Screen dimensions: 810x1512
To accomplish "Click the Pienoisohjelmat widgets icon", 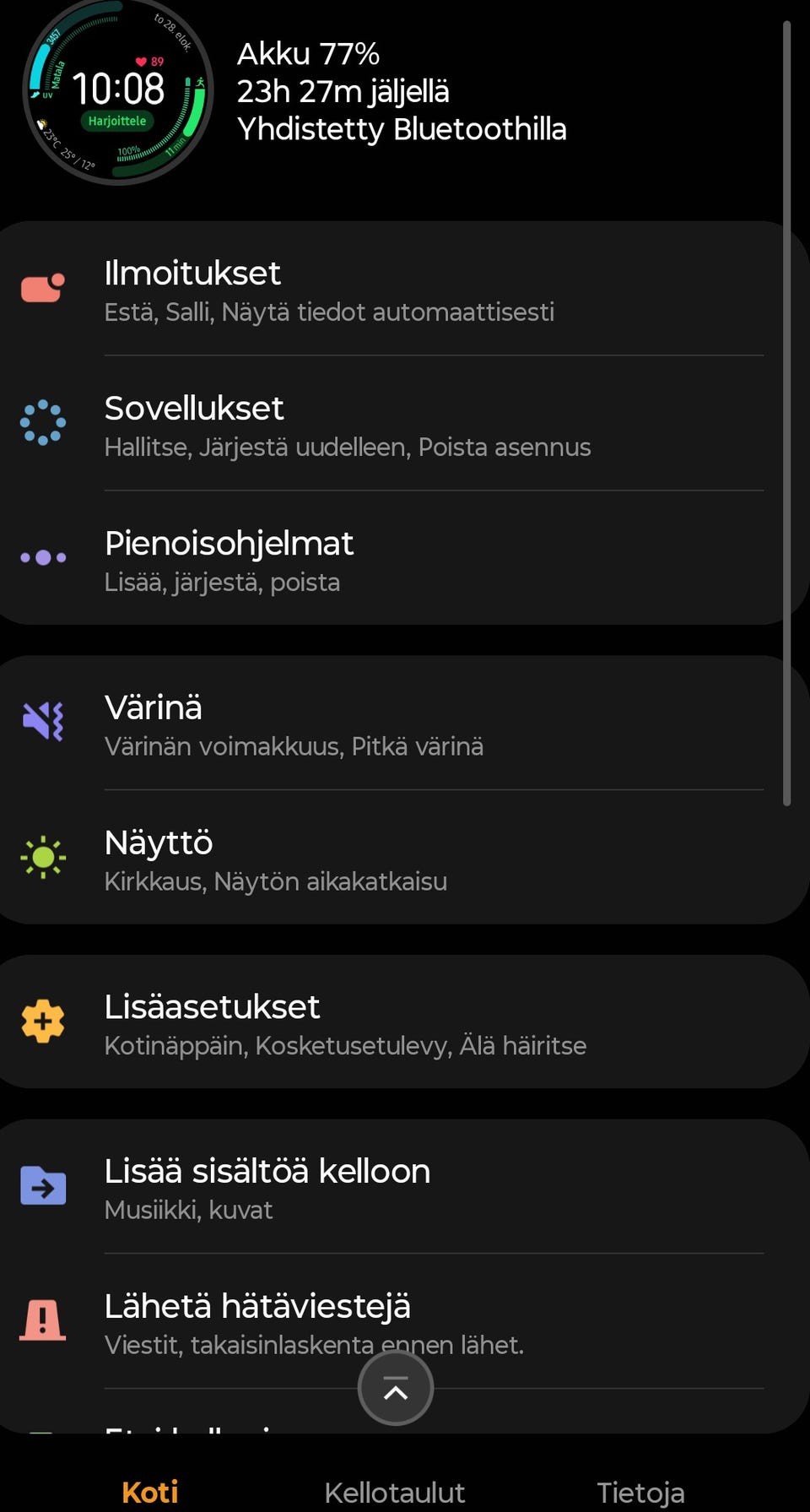I will [42, 555].
